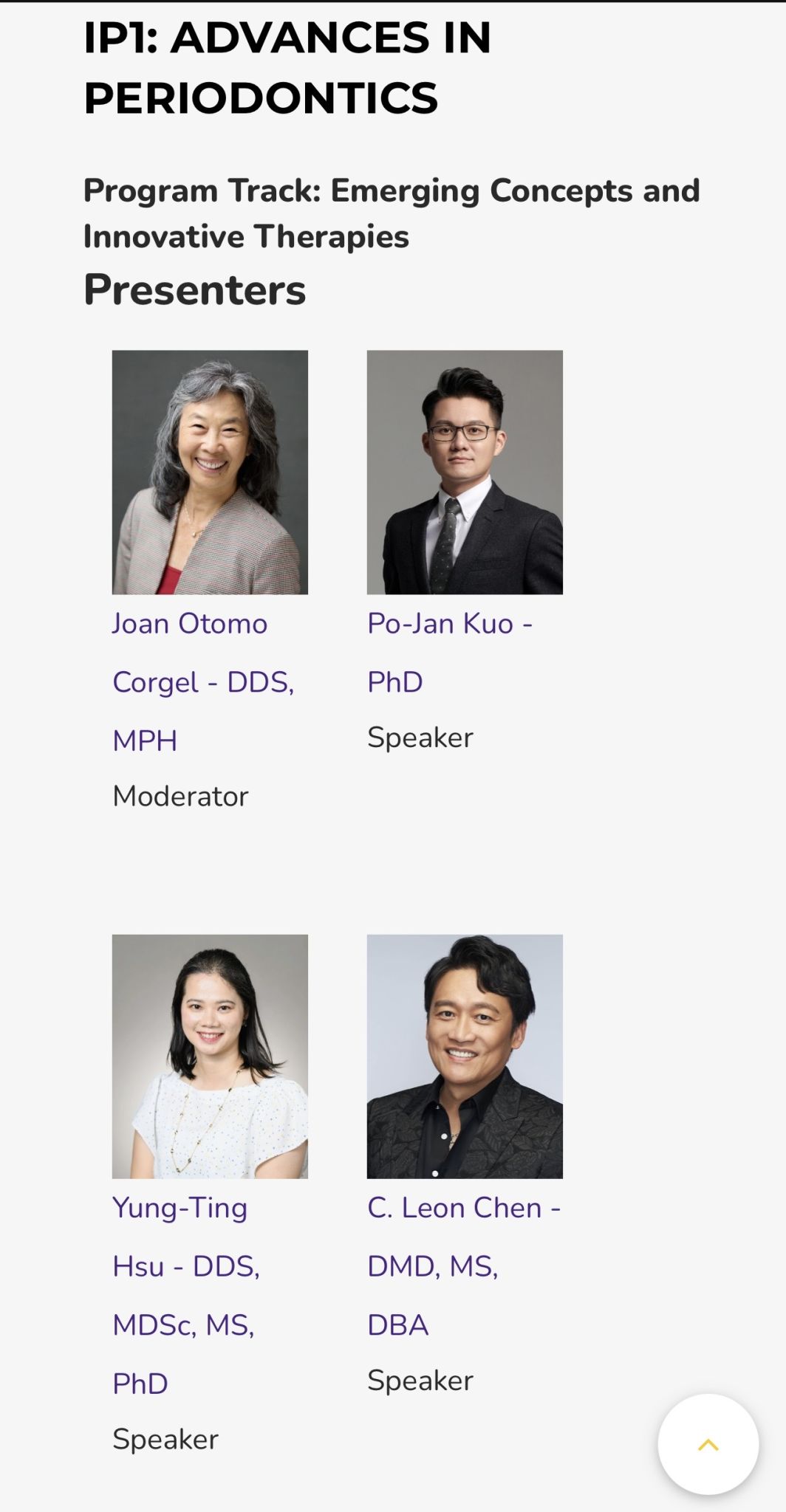Tap Po-Jan Kuo's portrait photo

pyautogui.click(x=465, y=472)
